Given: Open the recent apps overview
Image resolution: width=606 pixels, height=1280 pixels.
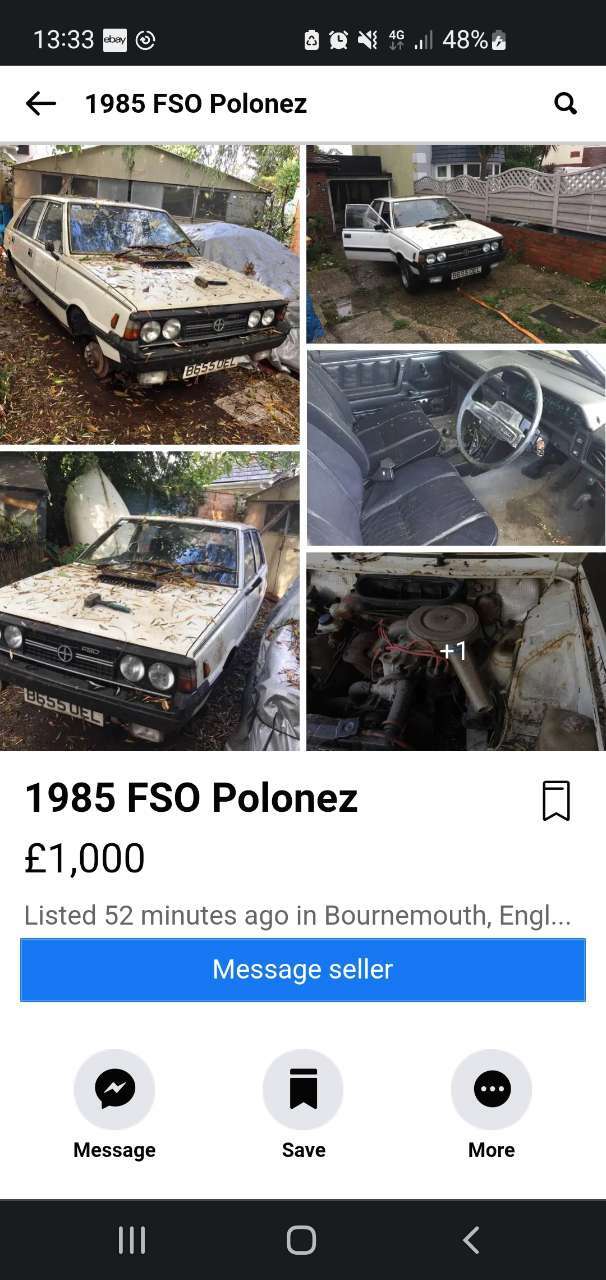Looking at the screenshot, I should pos(132,1240).
